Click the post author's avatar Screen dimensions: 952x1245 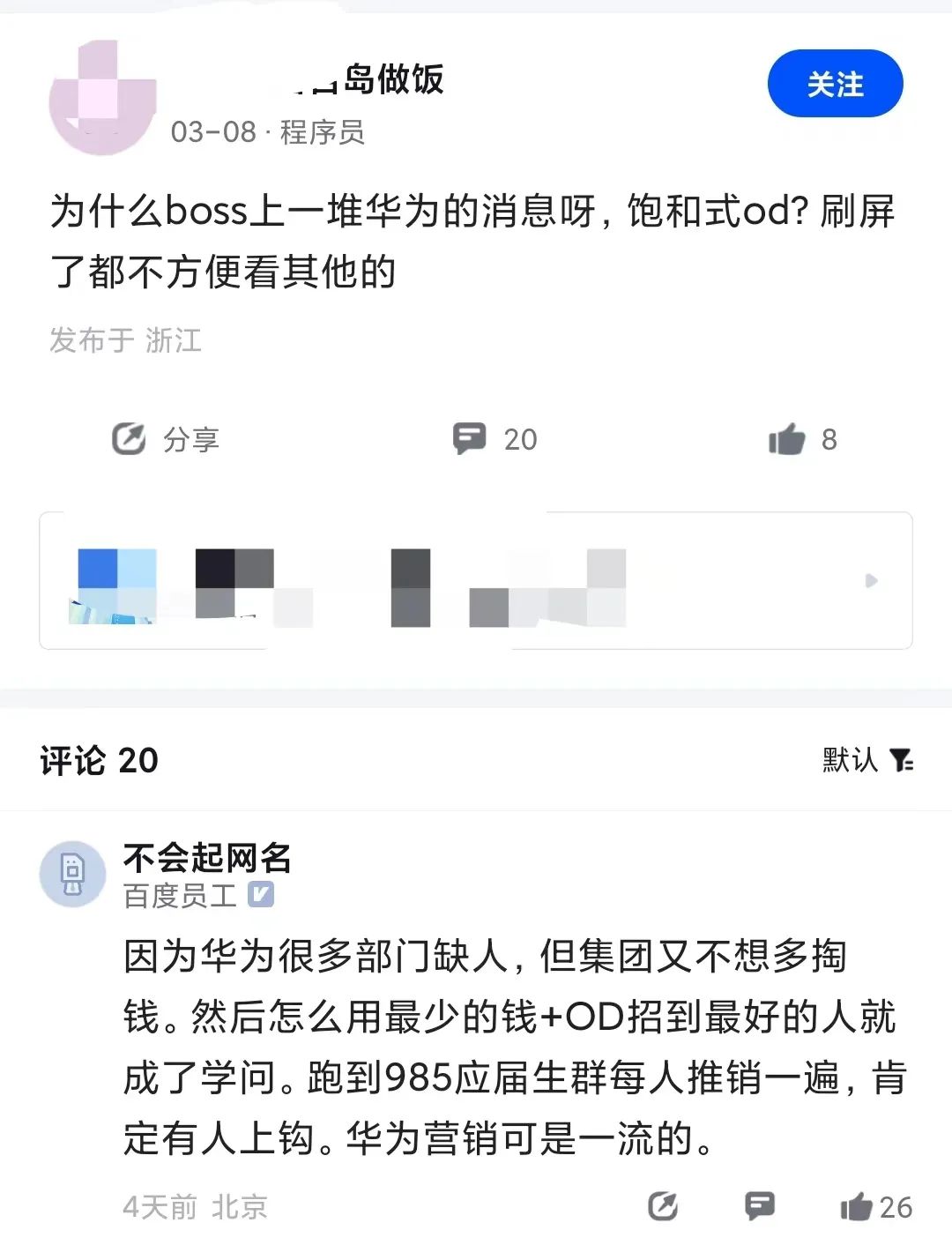101,88
